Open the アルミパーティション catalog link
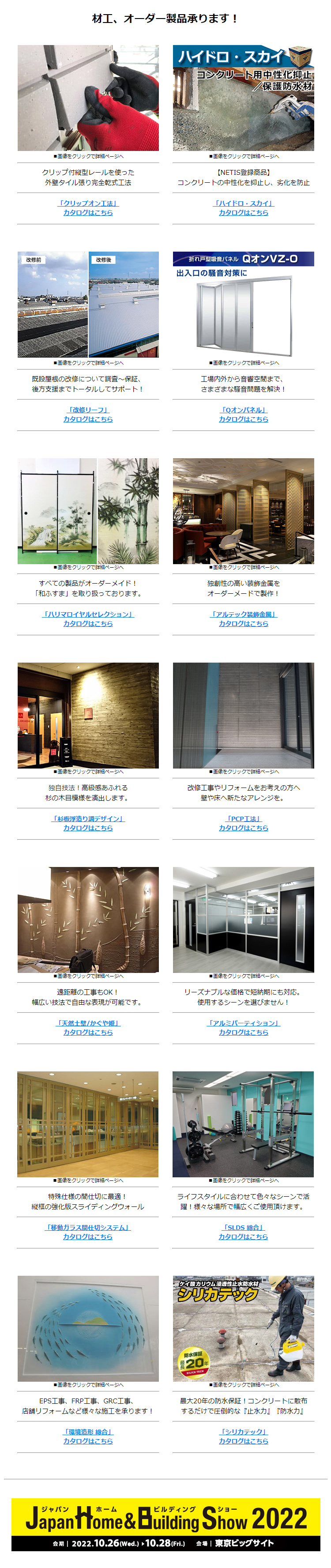Viewport: 331px width, 1568px height. pos(243,1028)
